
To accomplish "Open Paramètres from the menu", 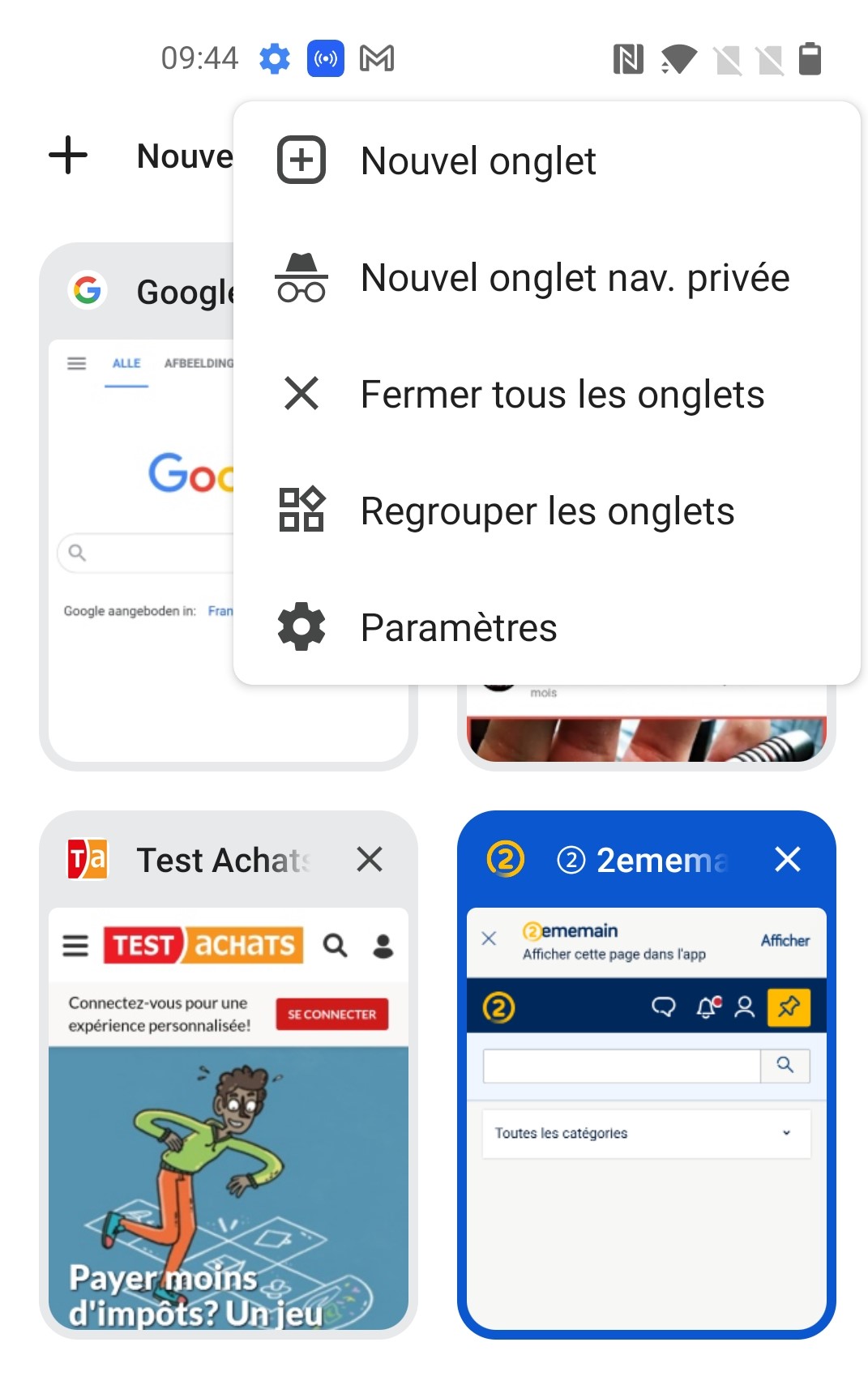I will click(459, 628).
